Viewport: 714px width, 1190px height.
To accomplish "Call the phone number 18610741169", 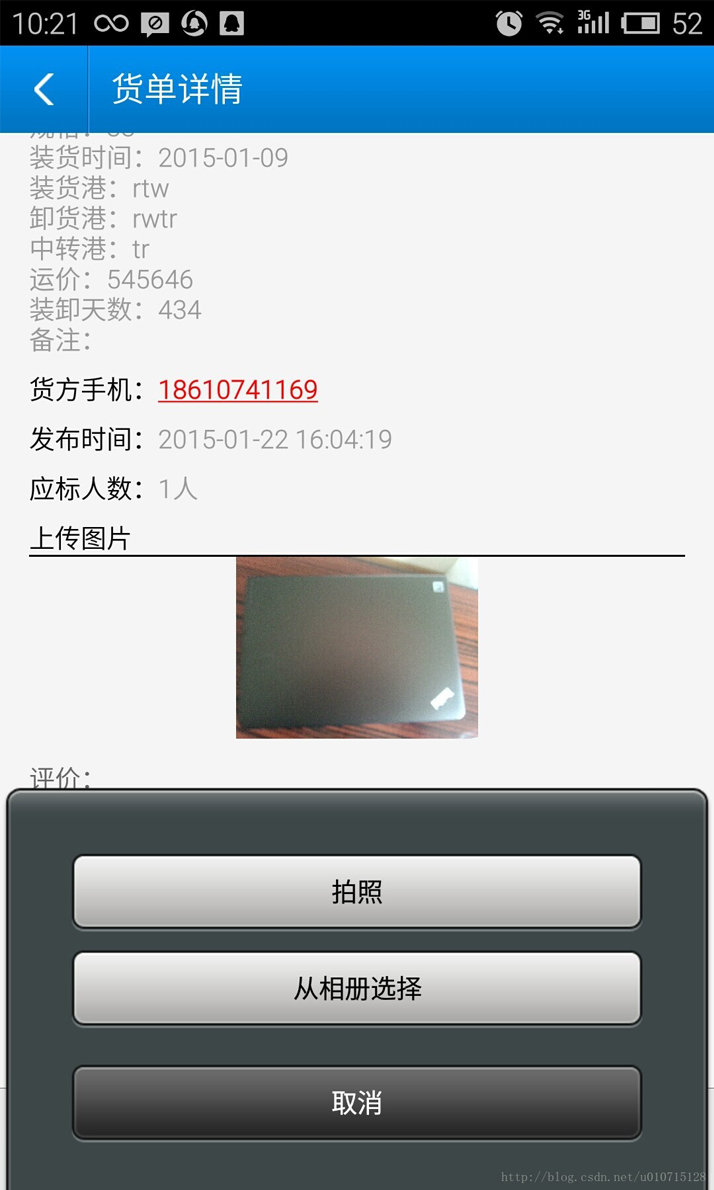I will click(x=238, y=390).
